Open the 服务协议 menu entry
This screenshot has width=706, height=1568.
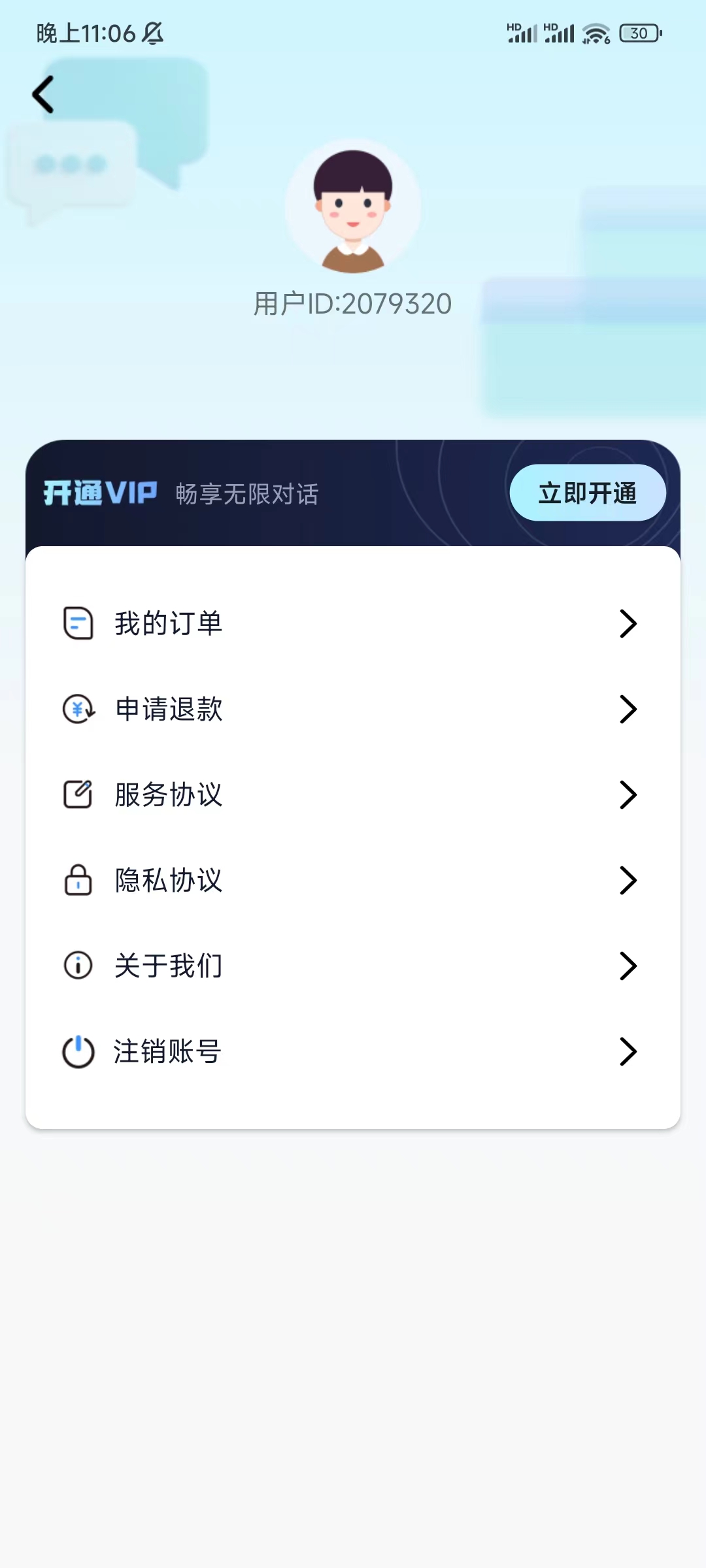[169, 794]
